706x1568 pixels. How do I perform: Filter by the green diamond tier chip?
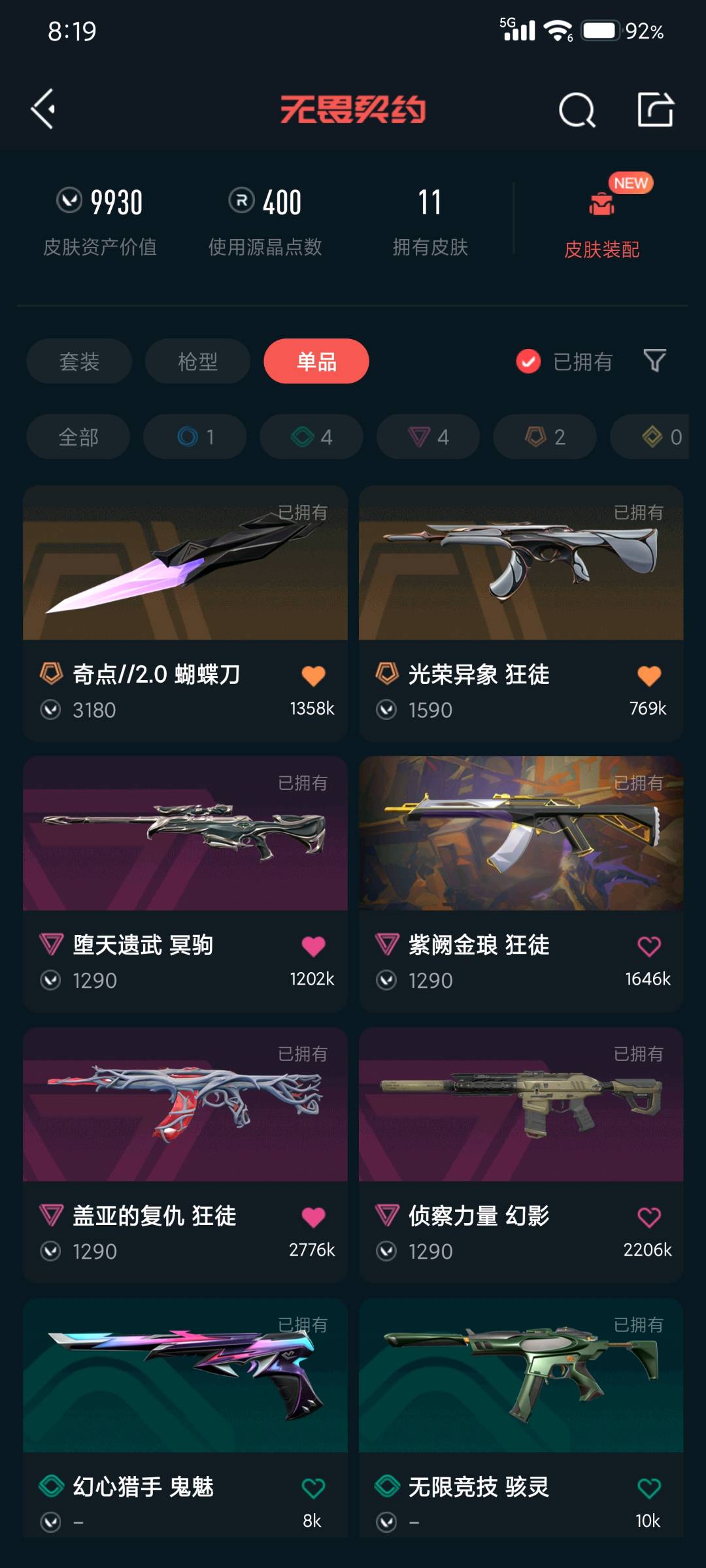point(311,436)
